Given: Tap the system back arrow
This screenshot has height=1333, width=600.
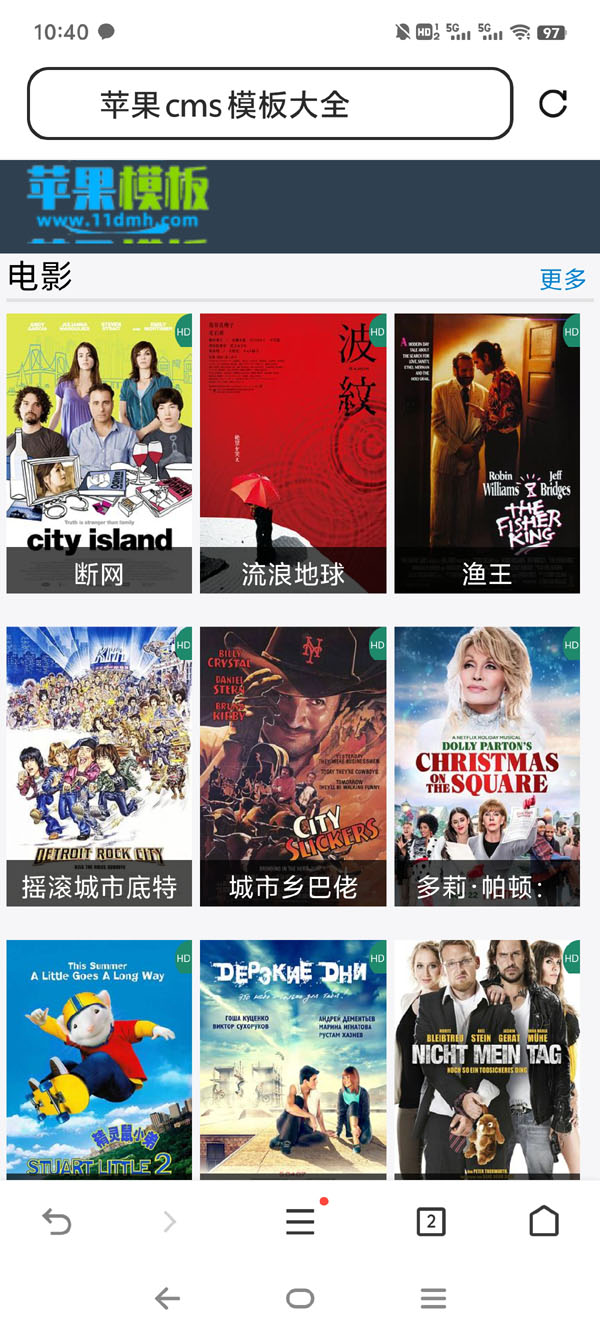Looking at the screenshot, I should (167, 1299).
